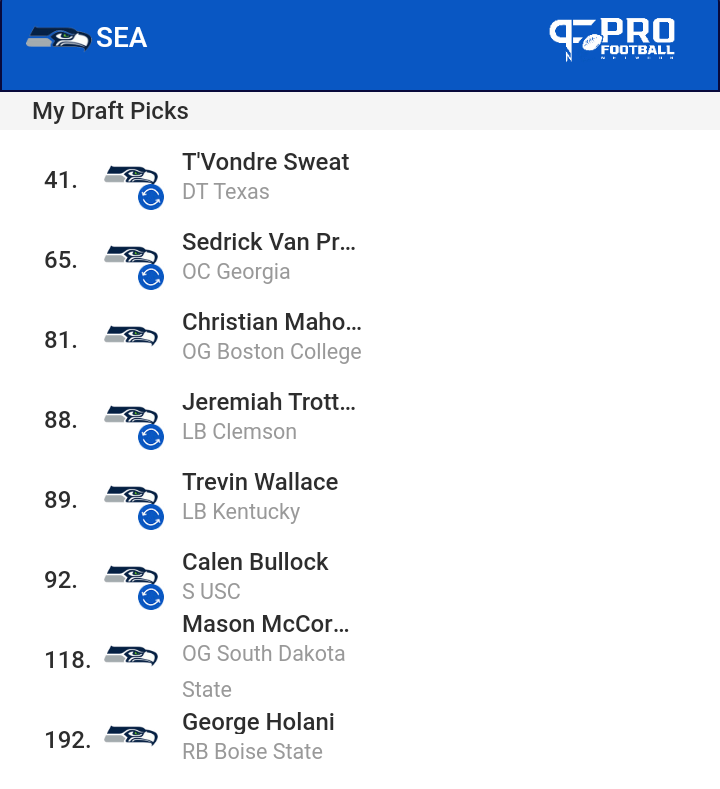Screen dimensions: 720x789
Task: Open T'Vondre Sweat's player profile
Action: [265, 162]
